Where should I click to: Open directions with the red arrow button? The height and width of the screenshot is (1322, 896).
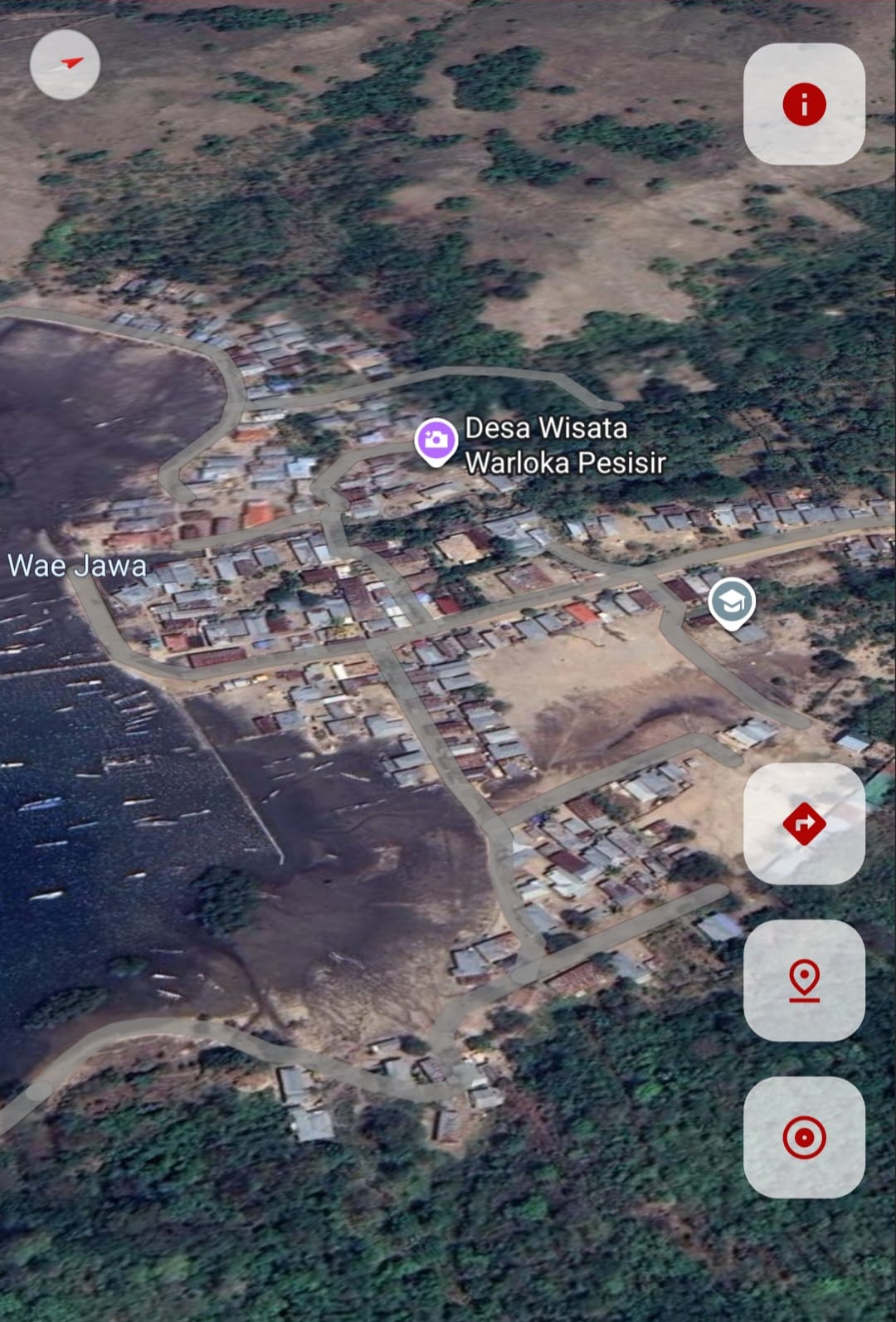[804, 823]
